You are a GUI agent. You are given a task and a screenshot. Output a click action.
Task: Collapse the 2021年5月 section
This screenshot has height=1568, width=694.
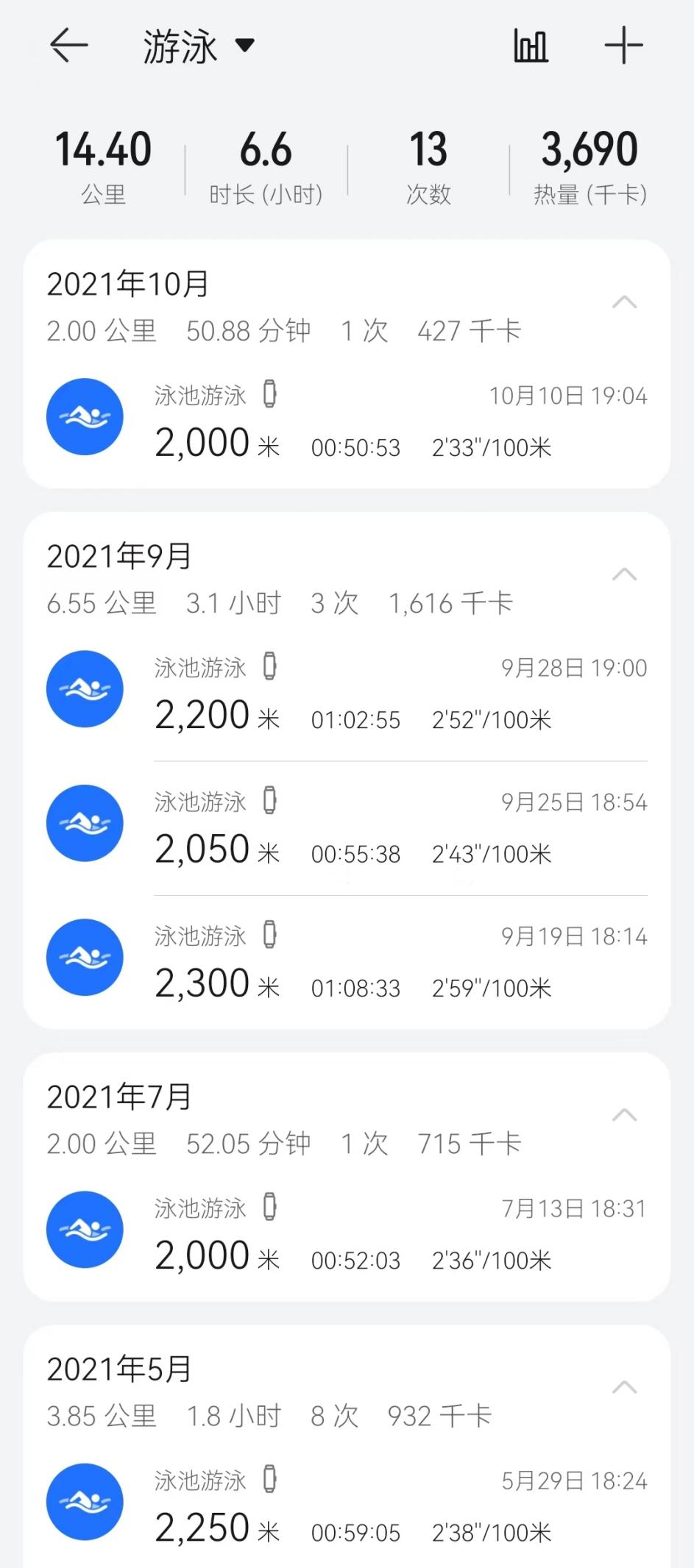tap(624, 1388)
